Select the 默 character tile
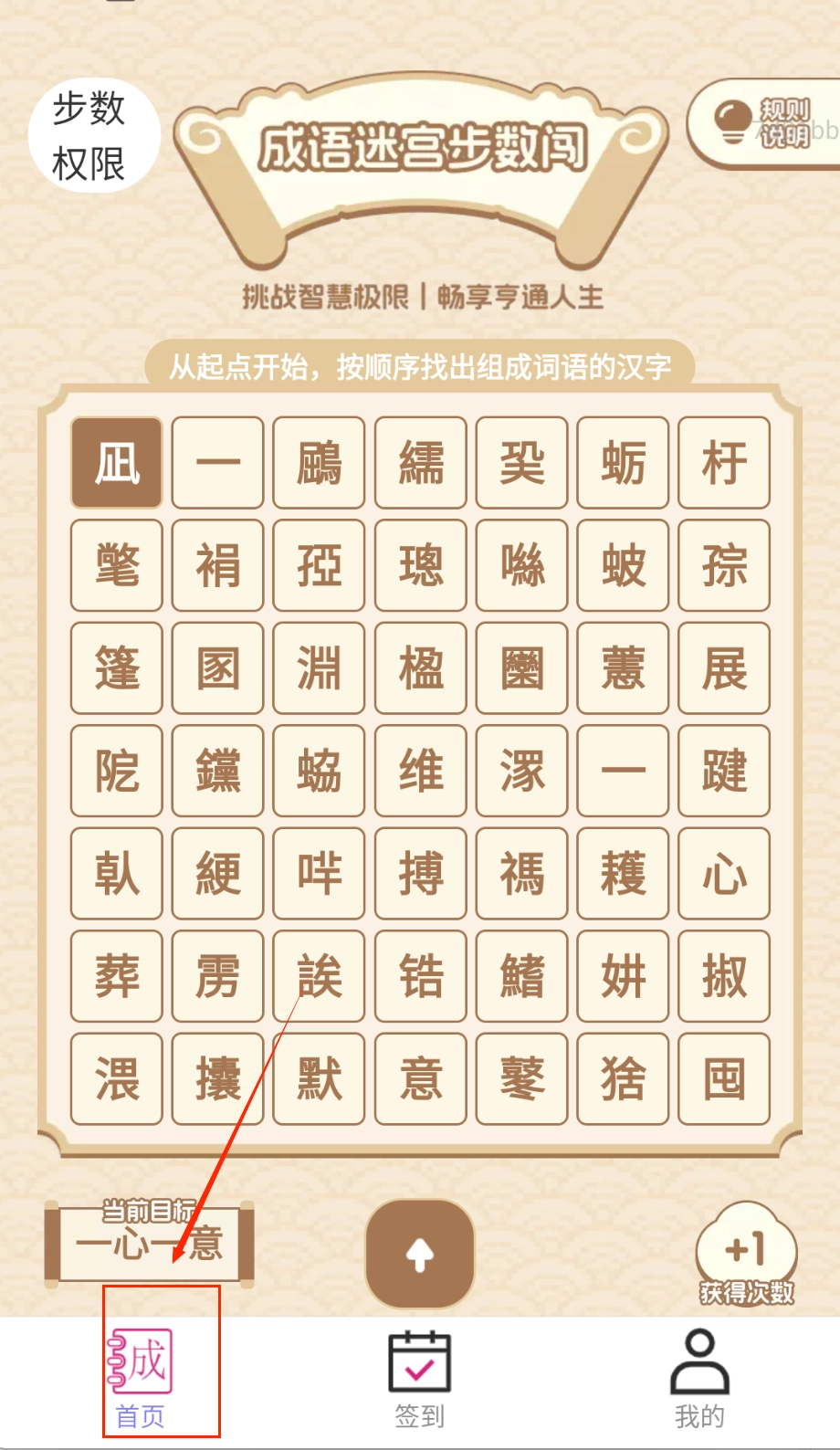This screenshot has height=1450, width=840. [319, 1078]
